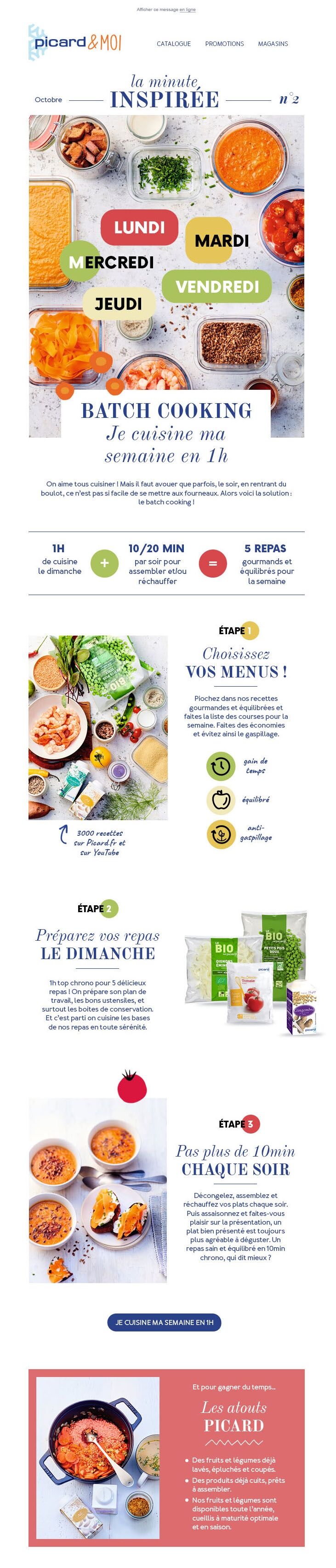Open the 'en ligne' link to view the message
The image size is (336, 1568).
coord(187,10)
